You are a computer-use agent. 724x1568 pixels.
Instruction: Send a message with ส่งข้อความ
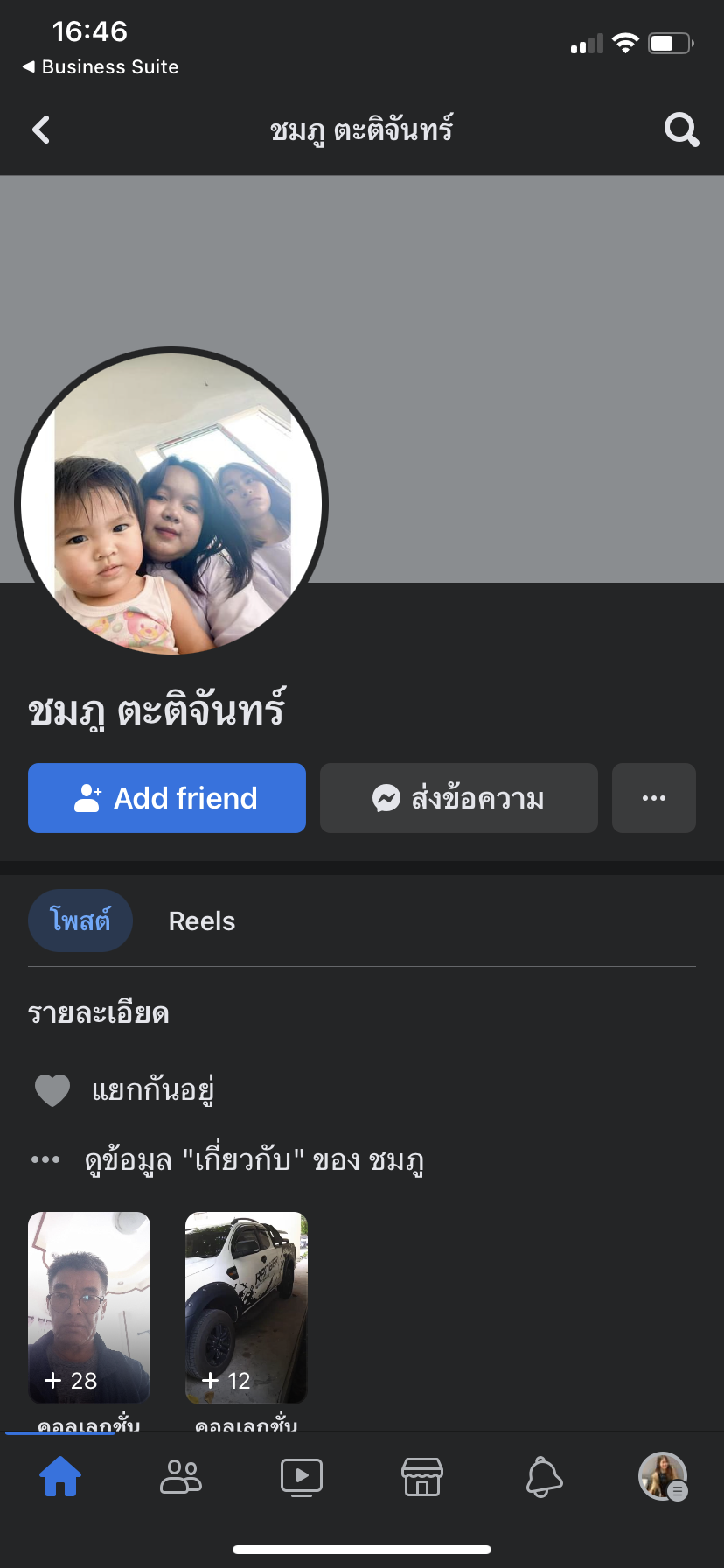(459, 798)
